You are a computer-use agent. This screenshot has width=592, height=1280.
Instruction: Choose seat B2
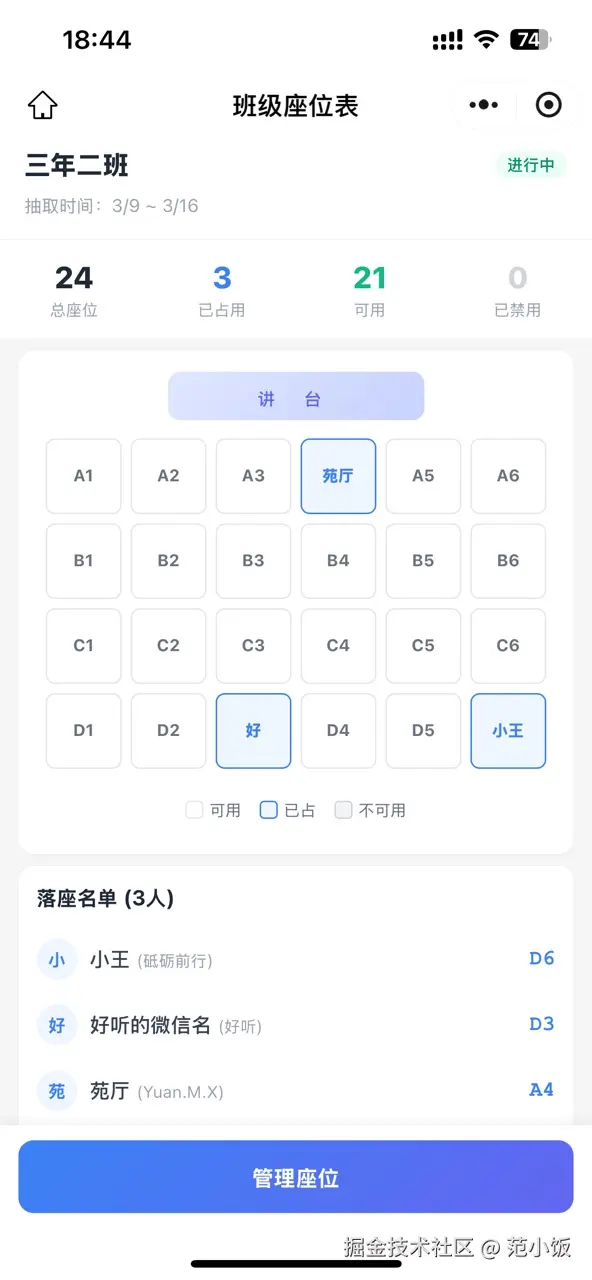click(x=168, y=561)
